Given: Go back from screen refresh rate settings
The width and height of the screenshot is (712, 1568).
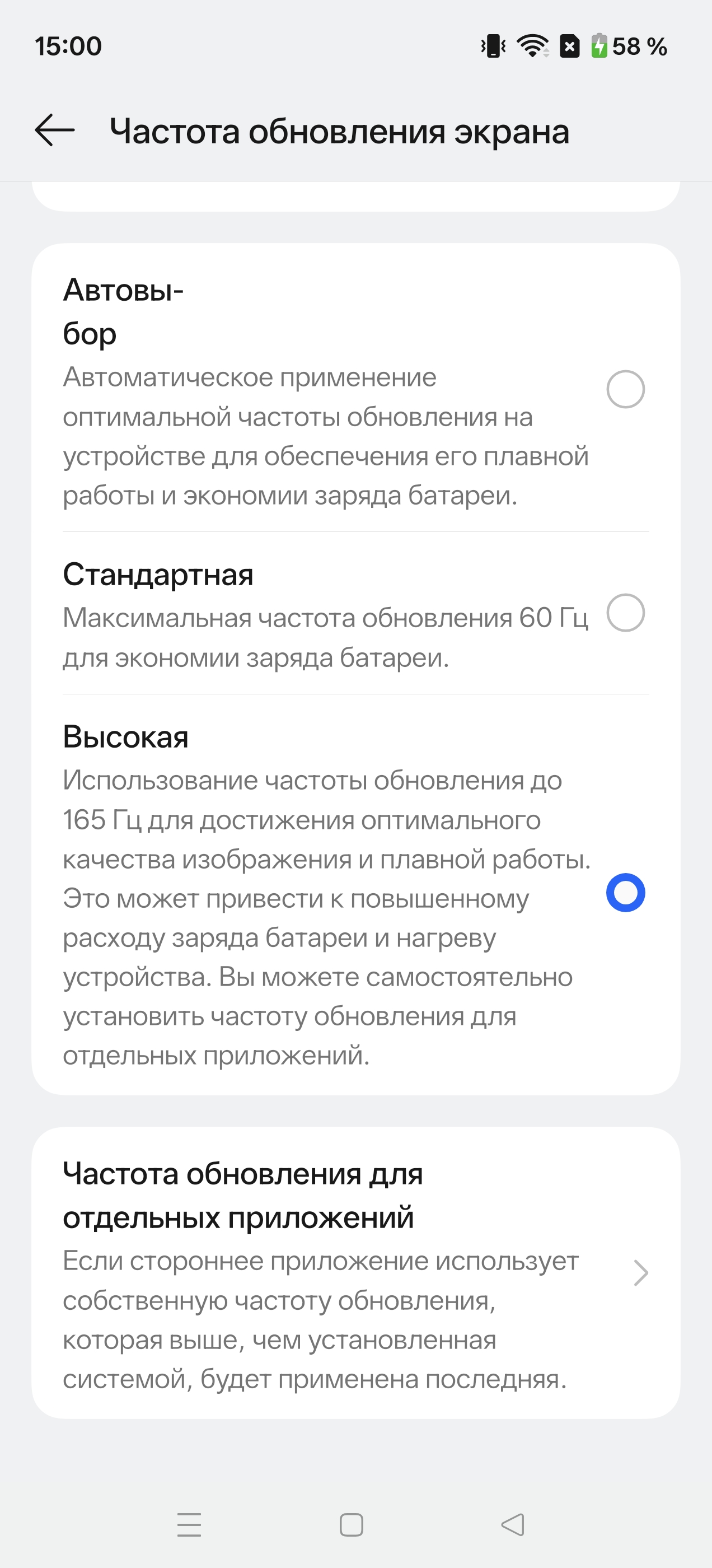Looking at the screenshot, I should [x=55, y=130].
